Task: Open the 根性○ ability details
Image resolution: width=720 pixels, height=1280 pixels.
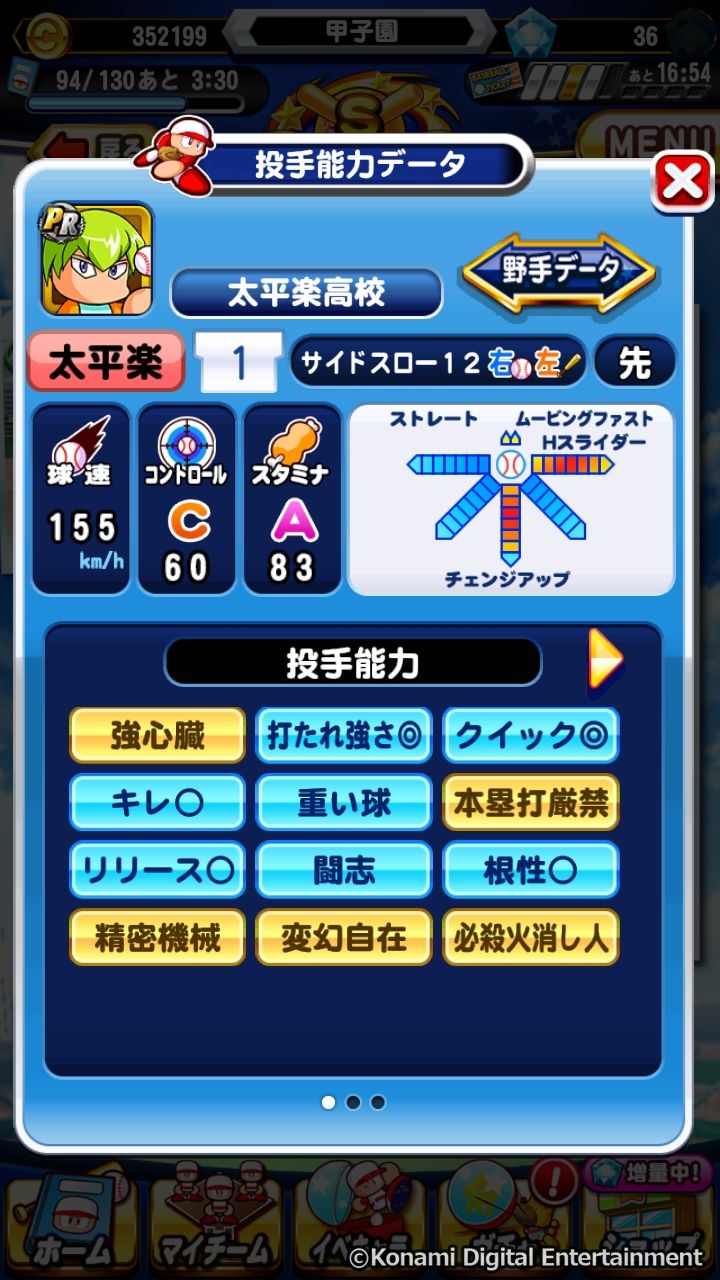Action: pos(531,870)
